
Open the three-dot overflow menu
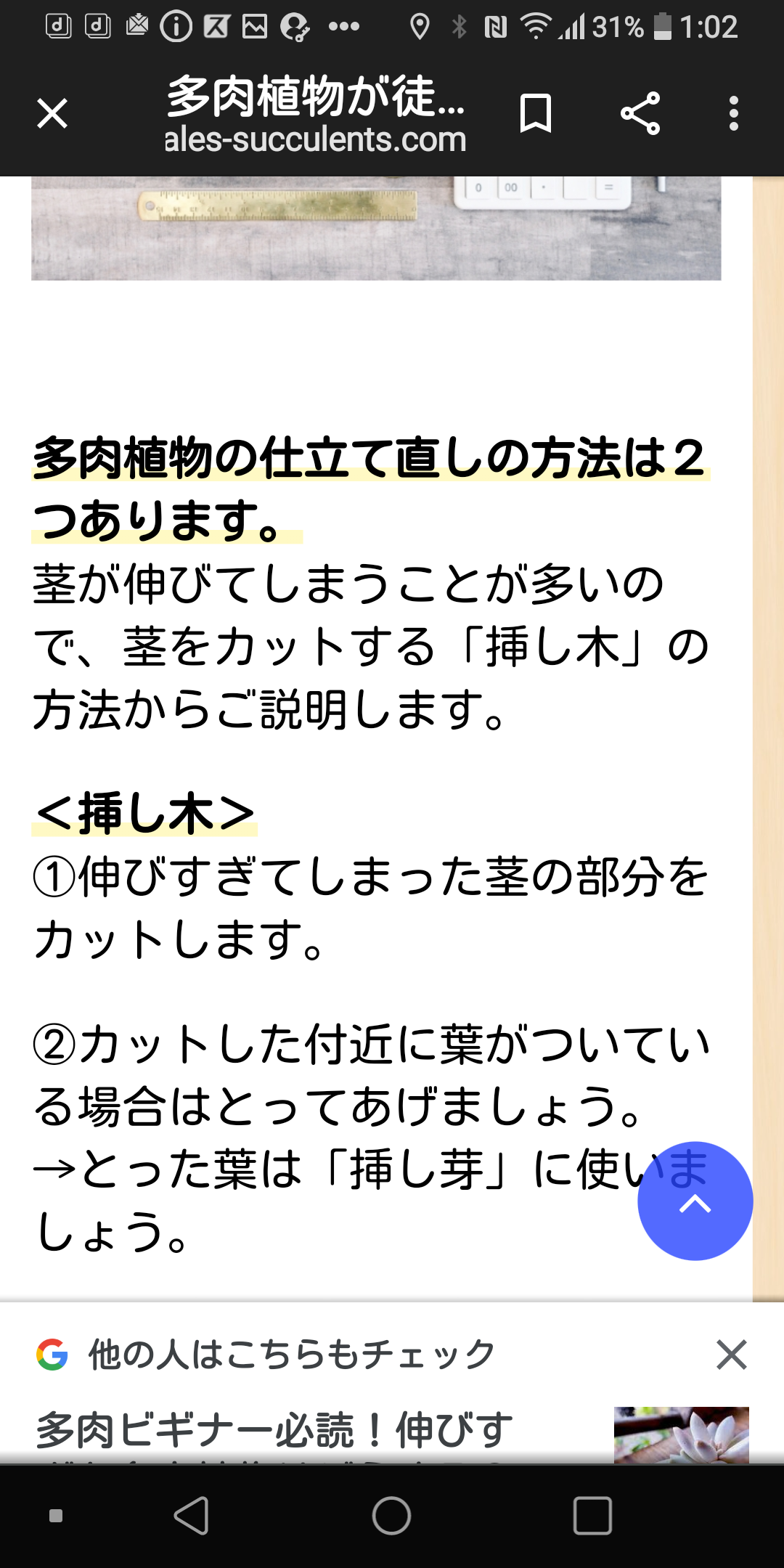(734, 114)
